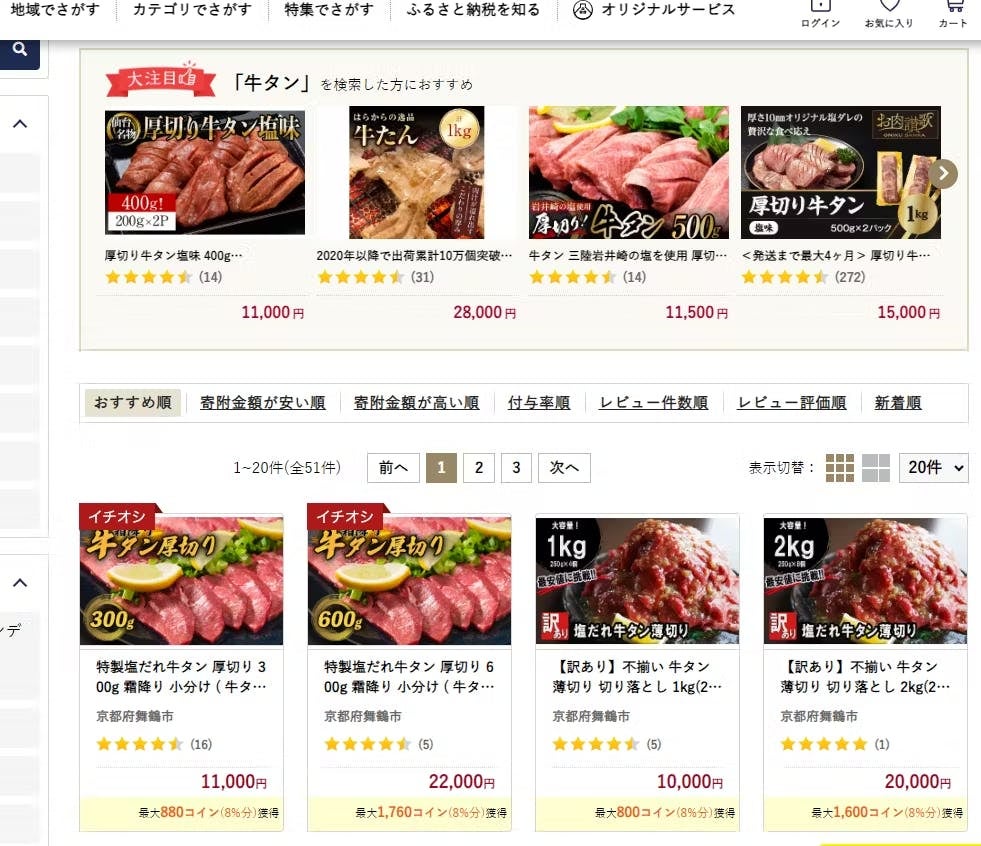Open お気に入り favorites

[888, 14]
